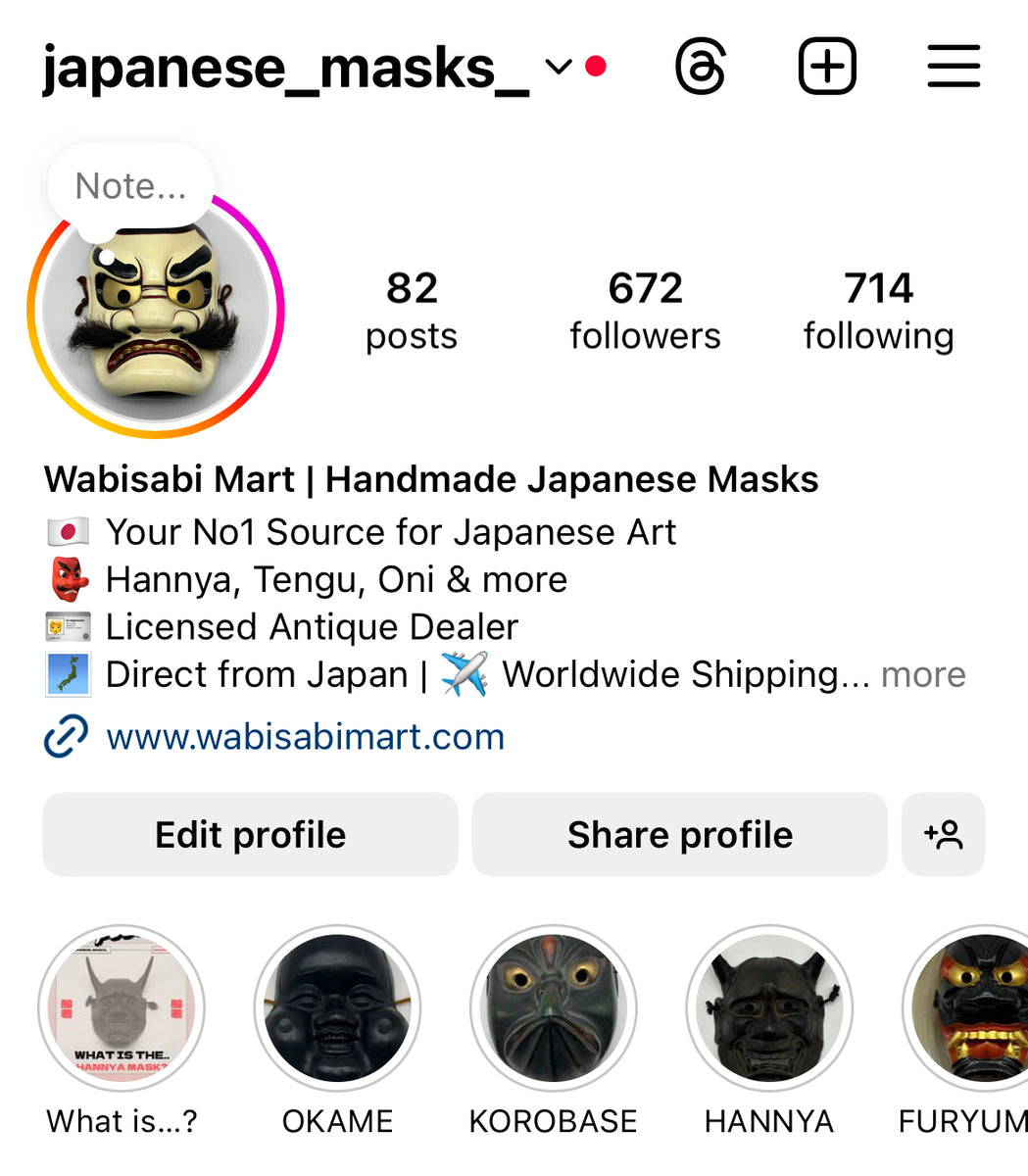
Task: Create a new post
Action: (x=827, y=68)
